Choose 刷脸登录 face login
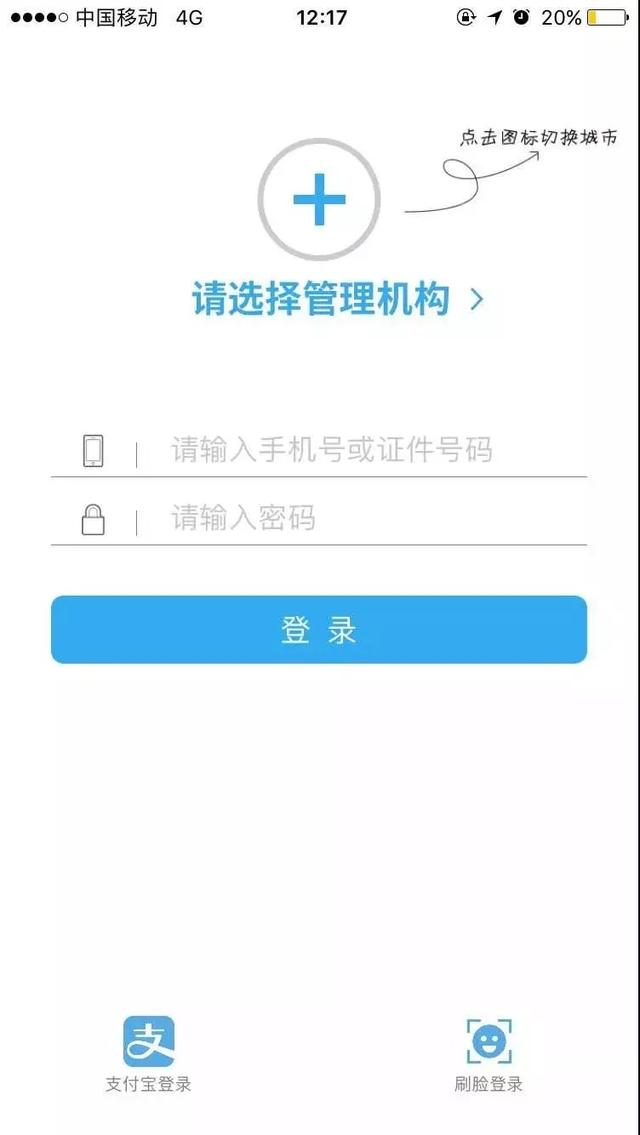Viewport: 640px width, 1135px height. pyautogui.click(x=489, y=1053)
